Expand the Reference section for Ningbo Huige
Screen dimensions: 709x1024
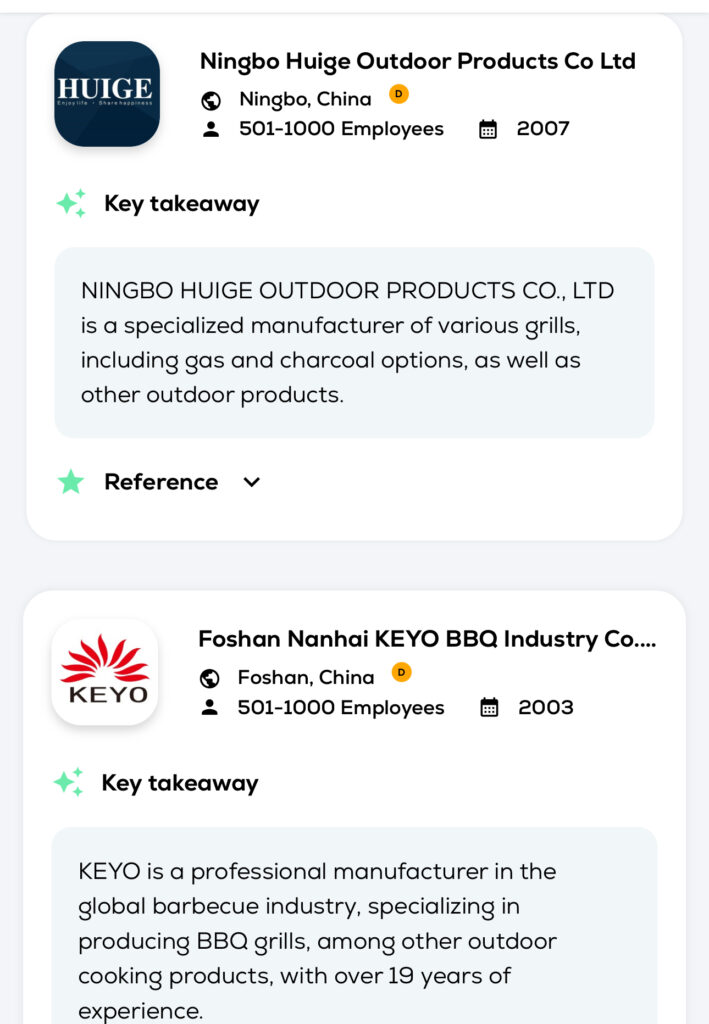pos(251,482)
